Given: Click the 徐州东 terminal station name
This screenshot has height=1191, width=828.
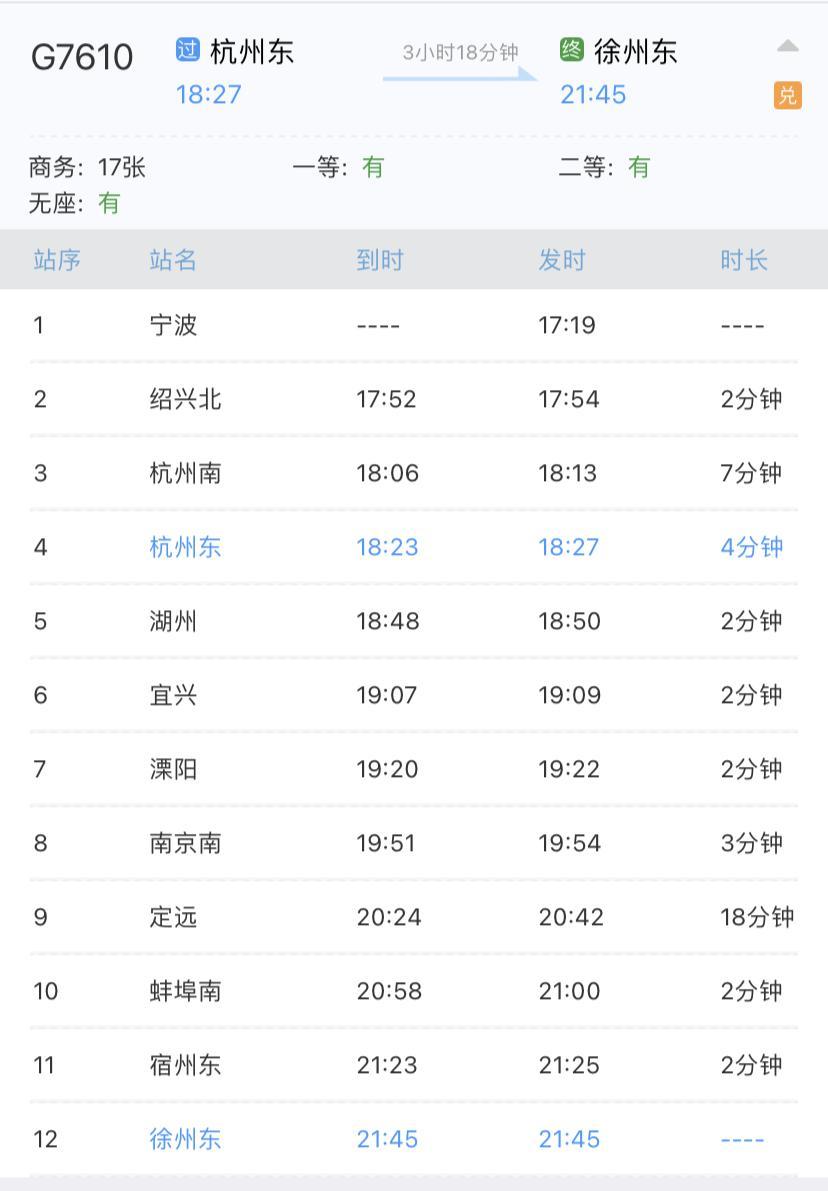Looking at the screenshot, I should coord(634,50).
